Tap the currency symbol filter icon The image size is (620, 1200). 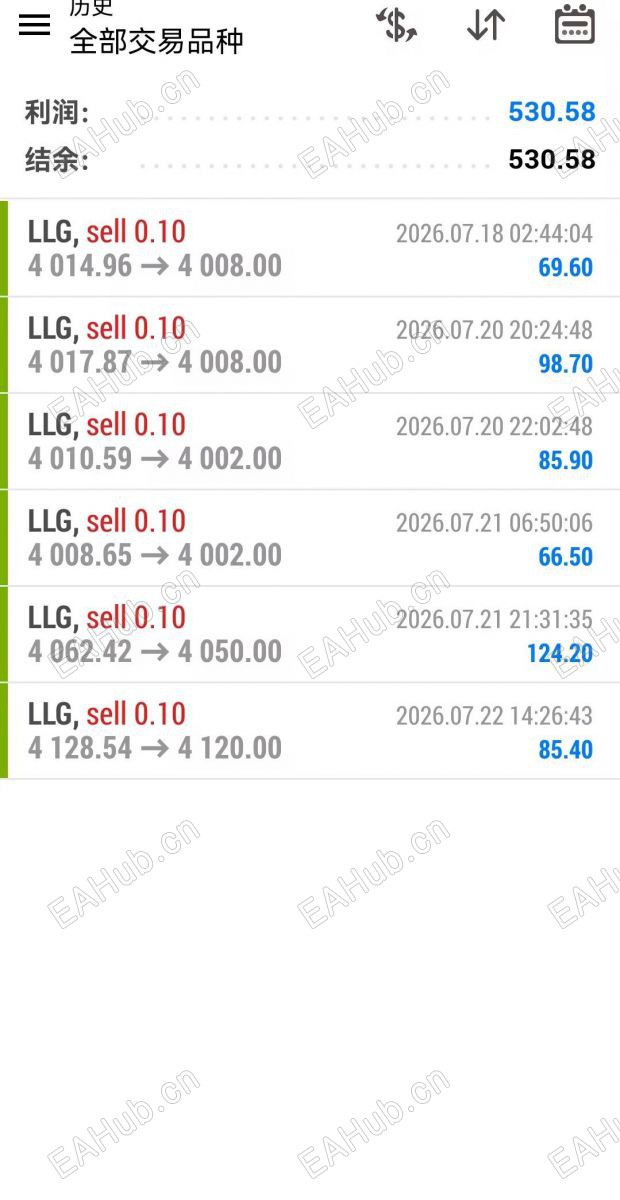(397, 24)
